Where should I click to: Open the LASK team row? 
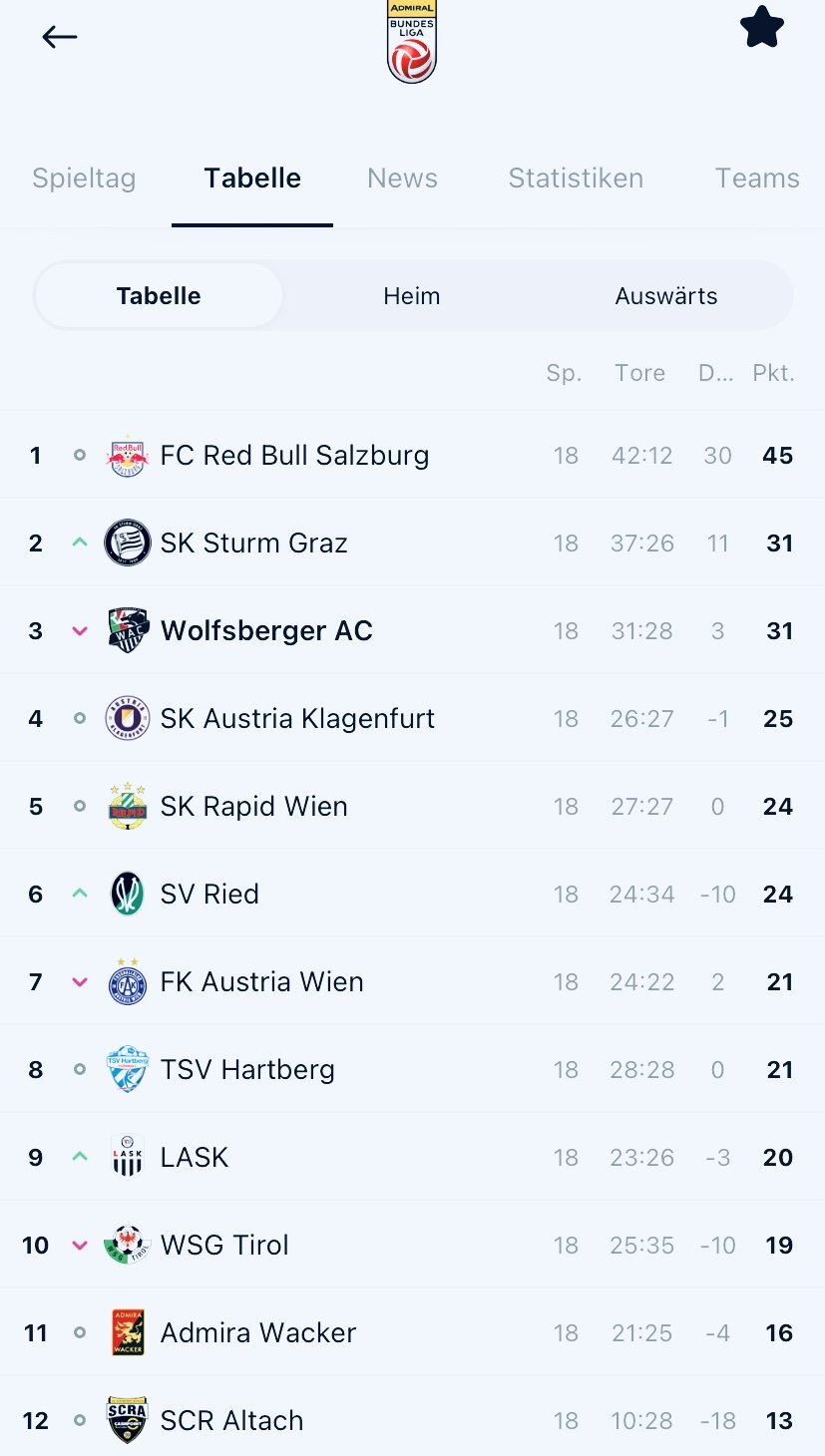412,1158
